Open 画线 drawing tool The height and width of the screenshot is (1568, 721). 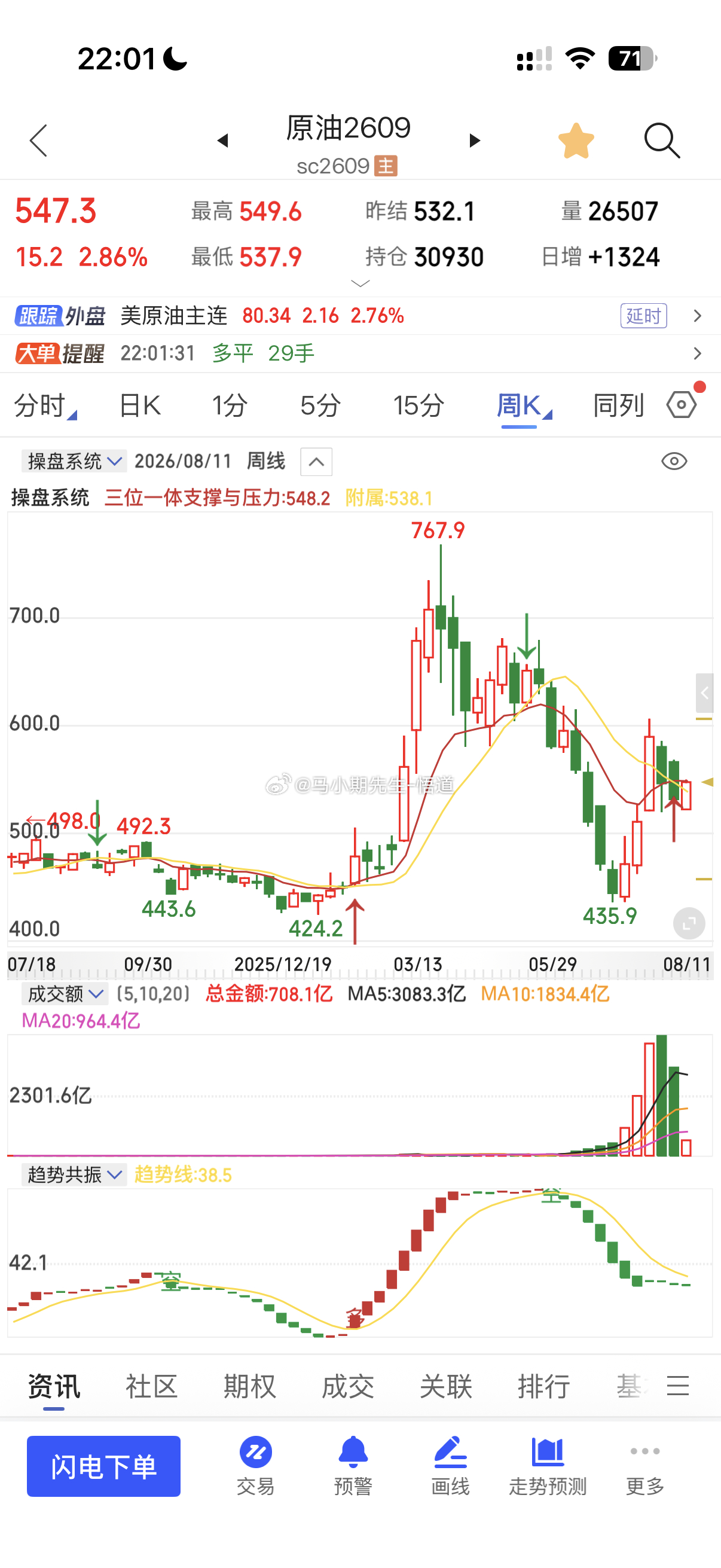click(450, 1466)
